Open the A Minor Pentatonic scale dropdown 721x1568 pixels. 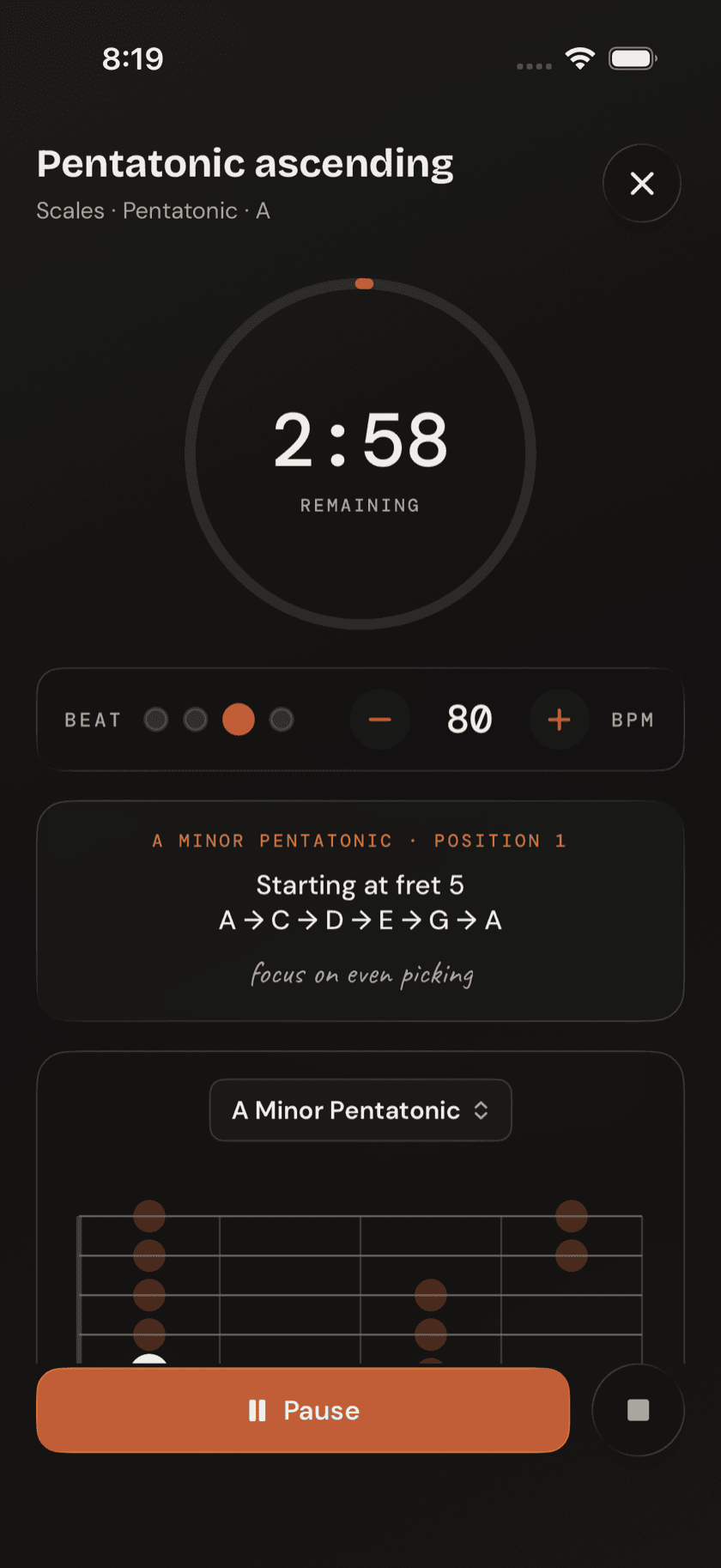tap(360, 1110)
